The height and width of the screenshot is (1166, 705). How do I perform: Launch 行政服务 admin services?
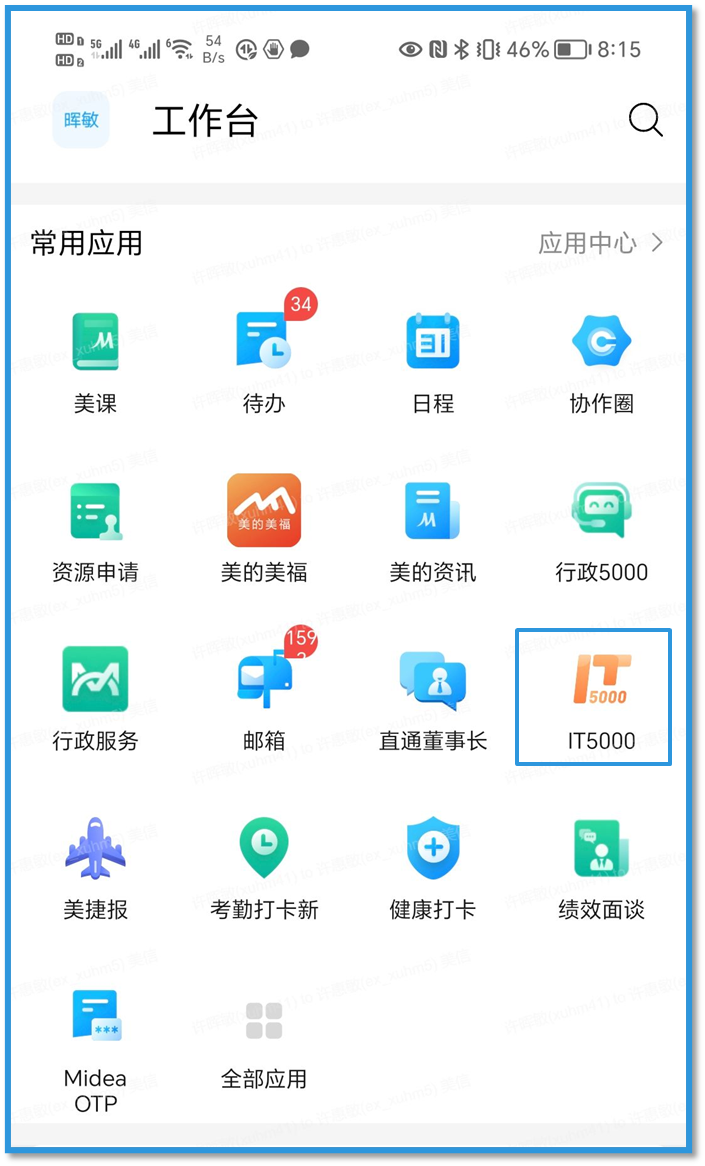(x=95, y=680)
